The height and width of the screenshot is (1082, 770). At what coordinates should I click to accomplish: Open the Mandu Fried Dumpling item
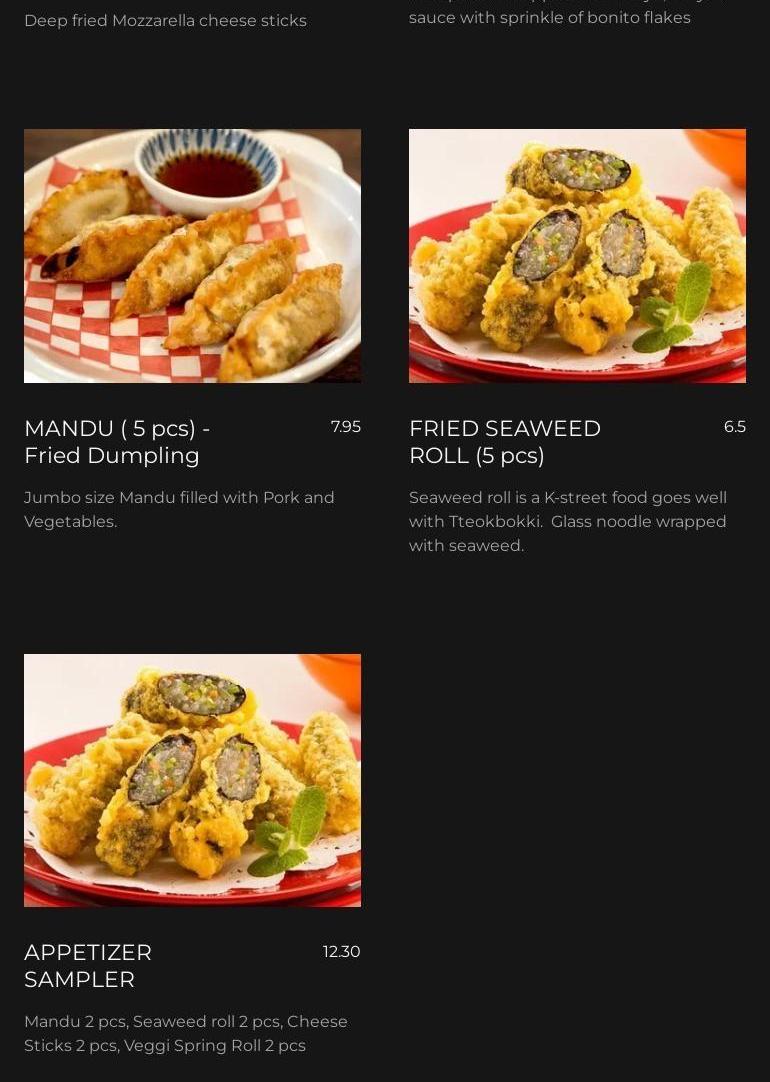point(117,441)
